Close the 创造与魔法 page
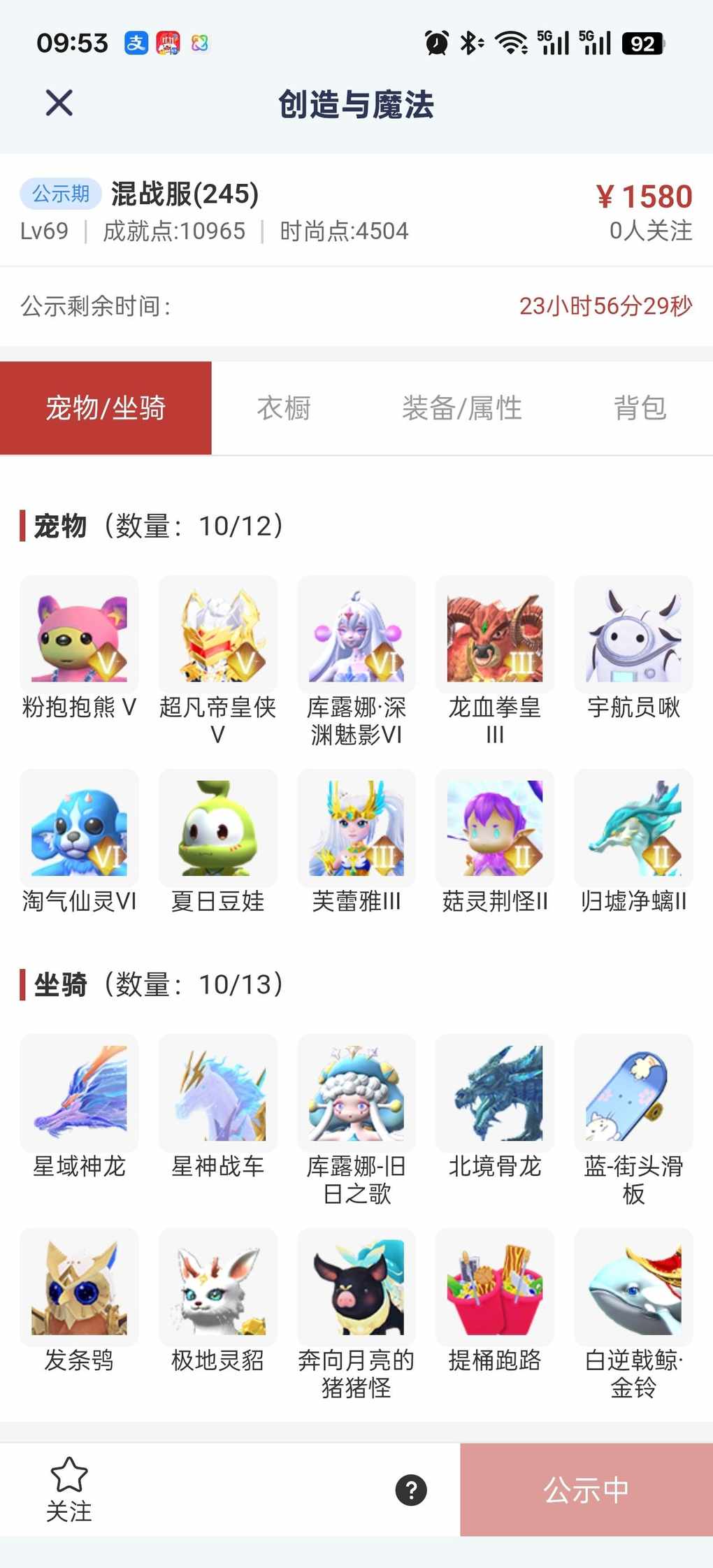 click(x=59, y=103)
